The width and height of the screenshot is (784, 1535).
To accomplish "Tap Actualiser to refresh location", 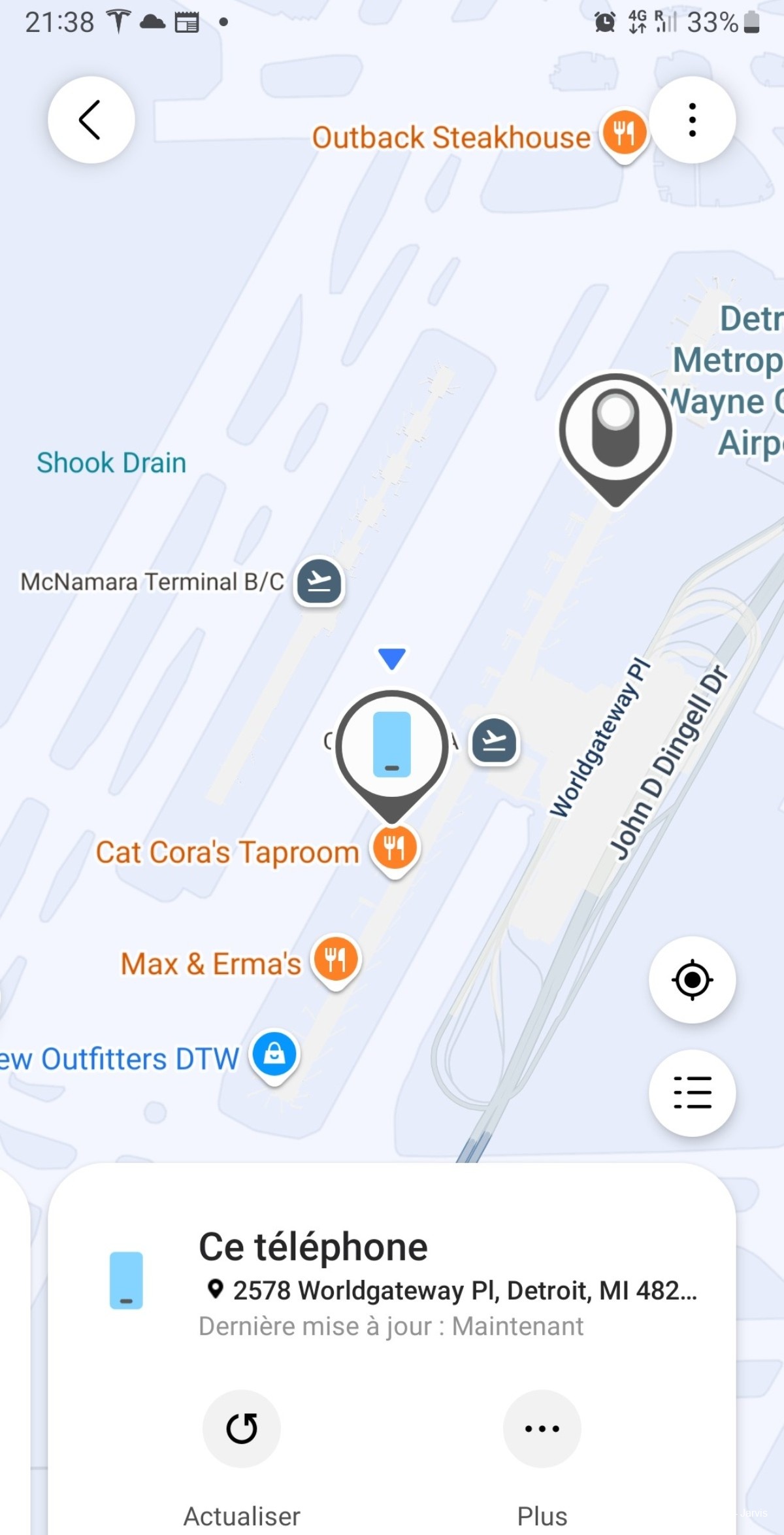I will 241,1428.
